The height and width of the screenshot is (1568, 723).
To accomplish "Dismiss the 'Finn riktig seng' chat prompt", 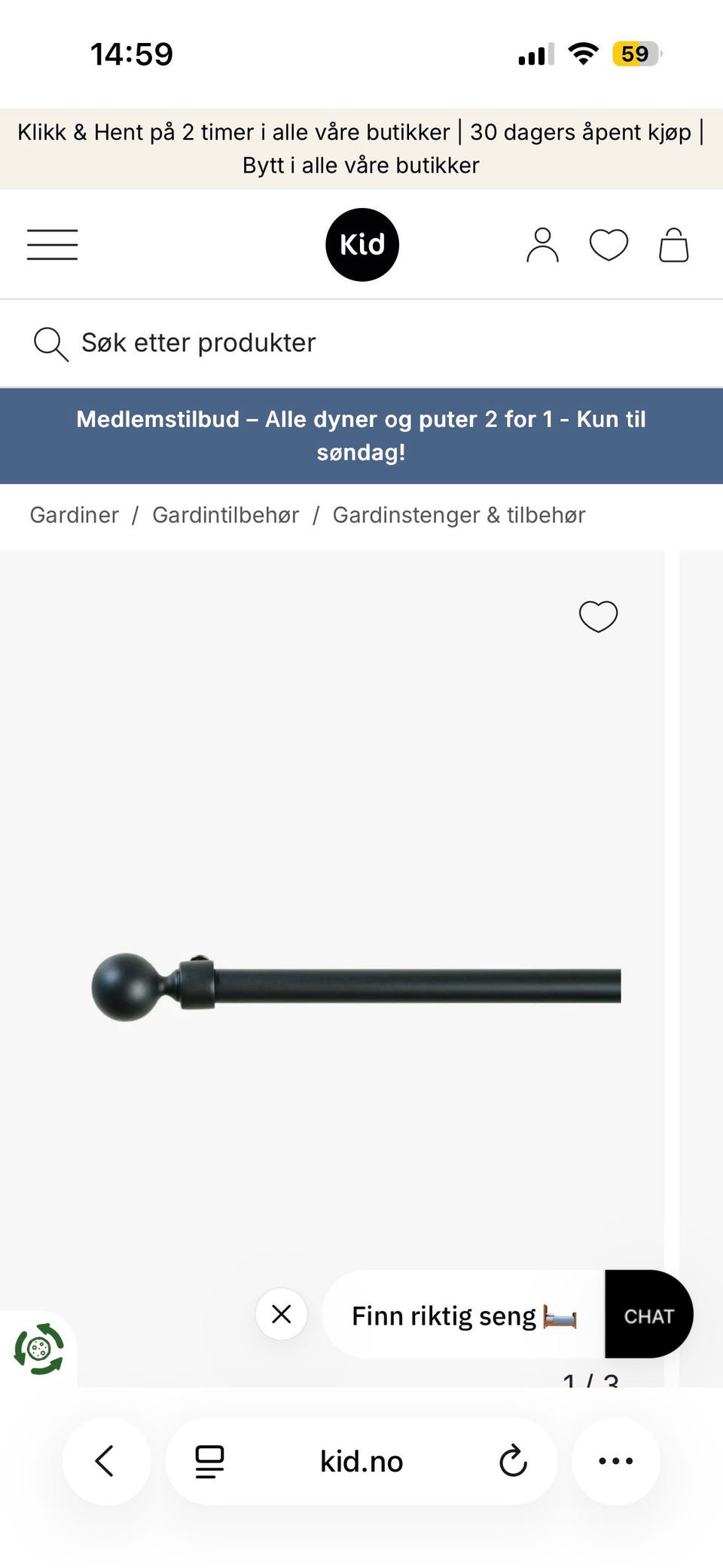I will click(282, 1313).
